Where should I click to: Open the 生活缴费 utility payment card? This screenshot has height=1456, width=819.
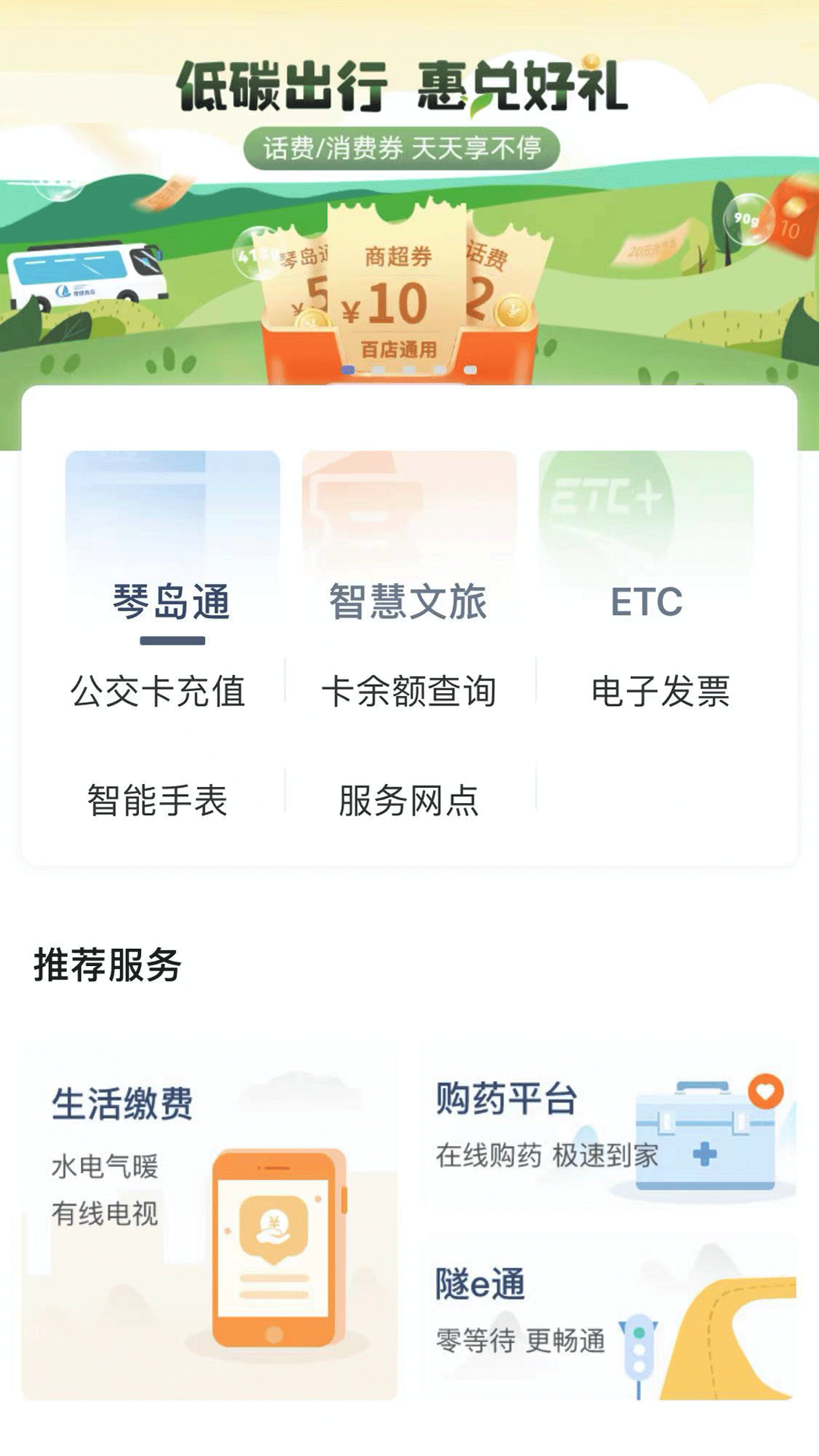coord(209,1221)
